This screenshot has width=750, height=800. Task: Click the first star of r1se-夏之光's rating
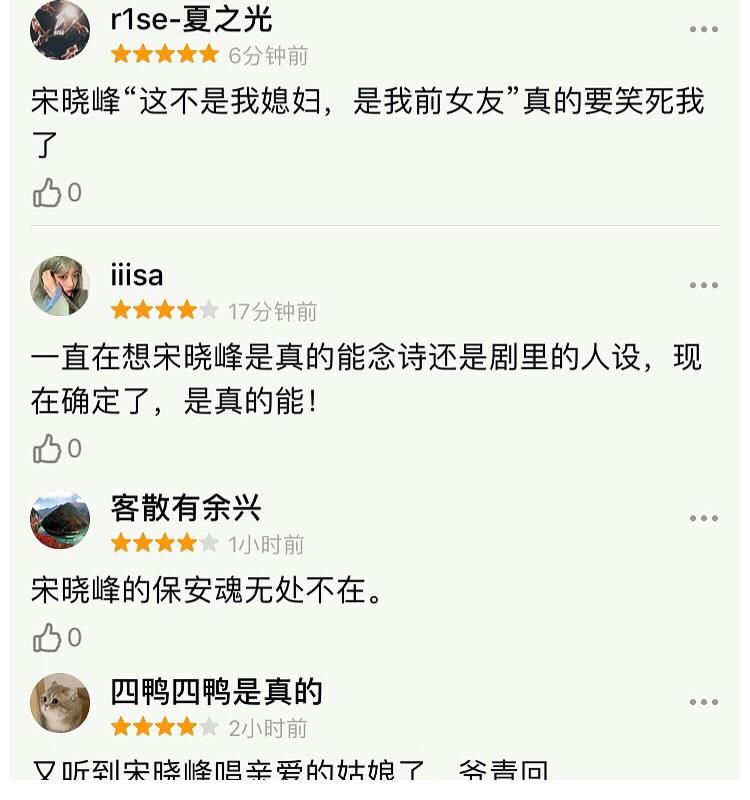coord(120,55)
